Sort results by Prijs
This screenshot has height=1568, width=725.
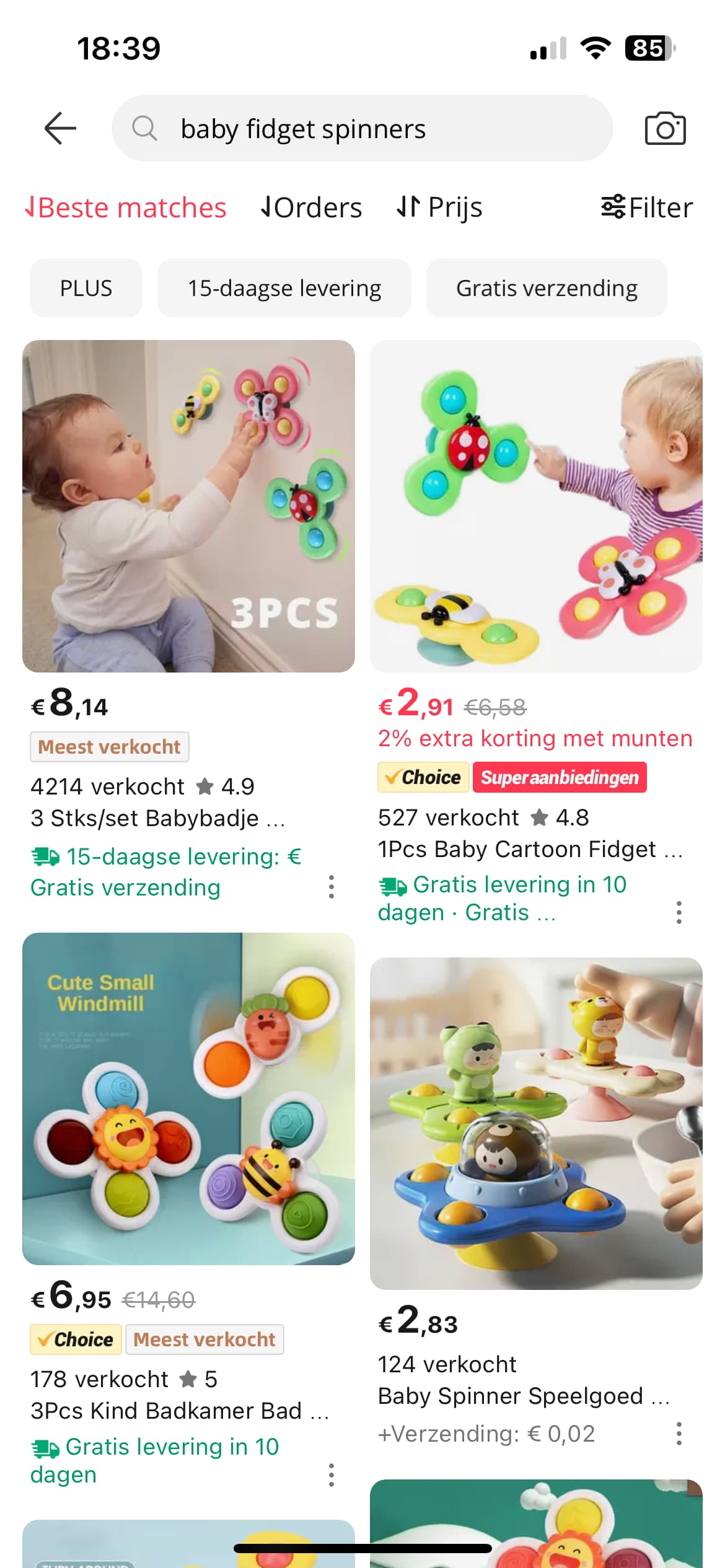[439, 207]
